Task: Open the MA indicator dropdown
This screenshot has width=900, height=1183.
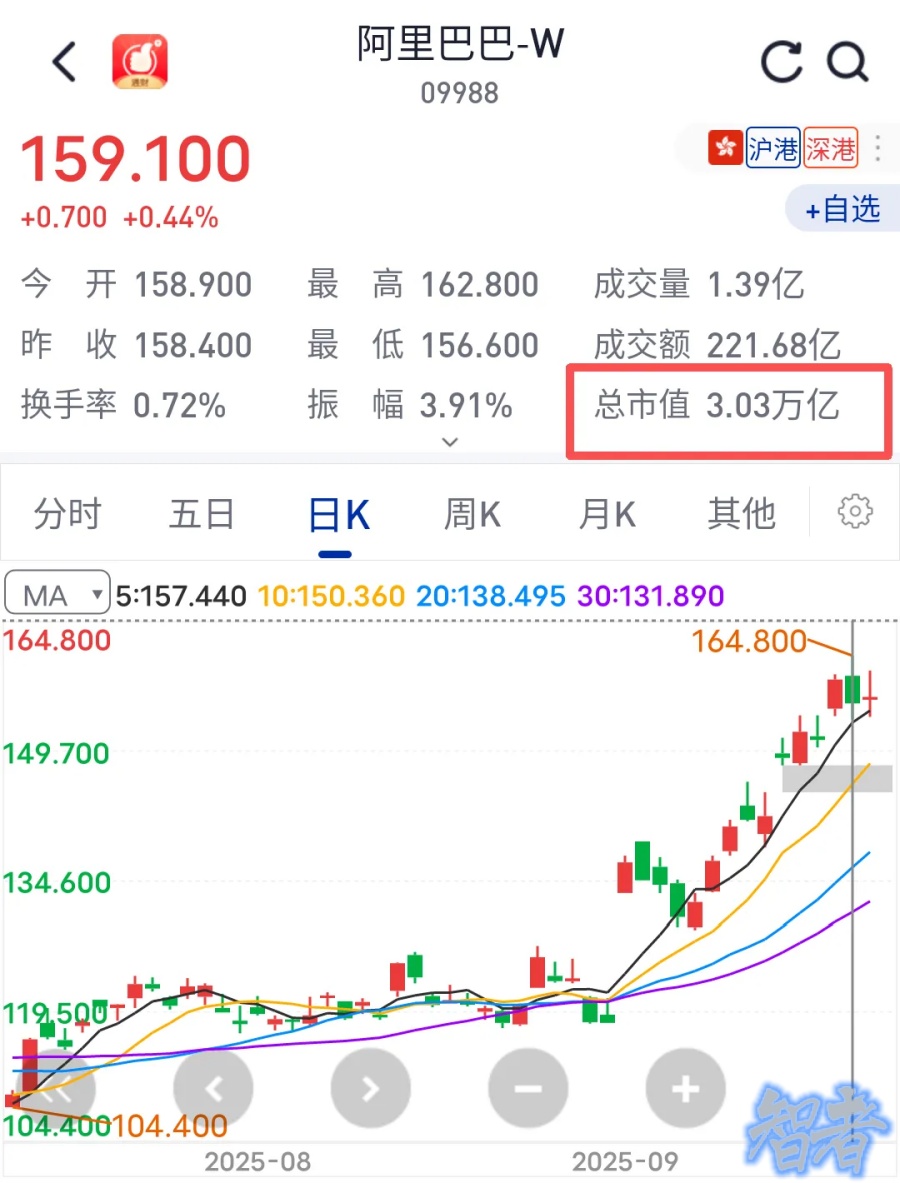Action: click(57, 594)
